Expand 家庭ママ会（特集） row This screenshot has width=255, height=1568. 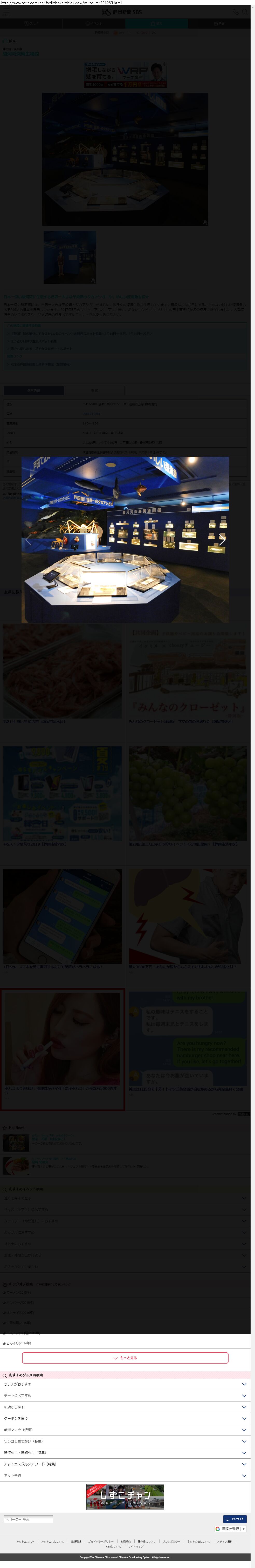click(125, 1430)
